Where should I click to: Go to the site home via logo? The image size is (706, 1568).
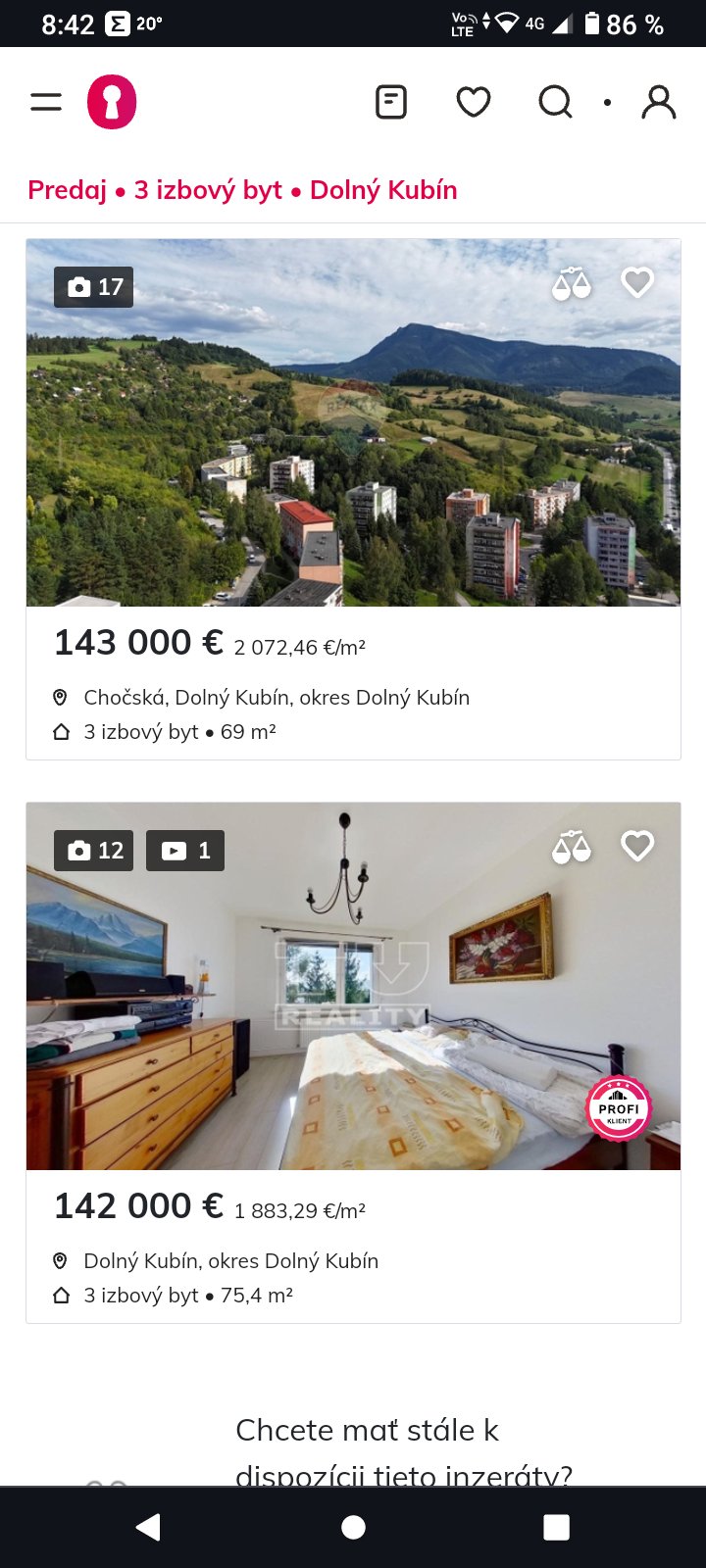(x=112, y=102)
